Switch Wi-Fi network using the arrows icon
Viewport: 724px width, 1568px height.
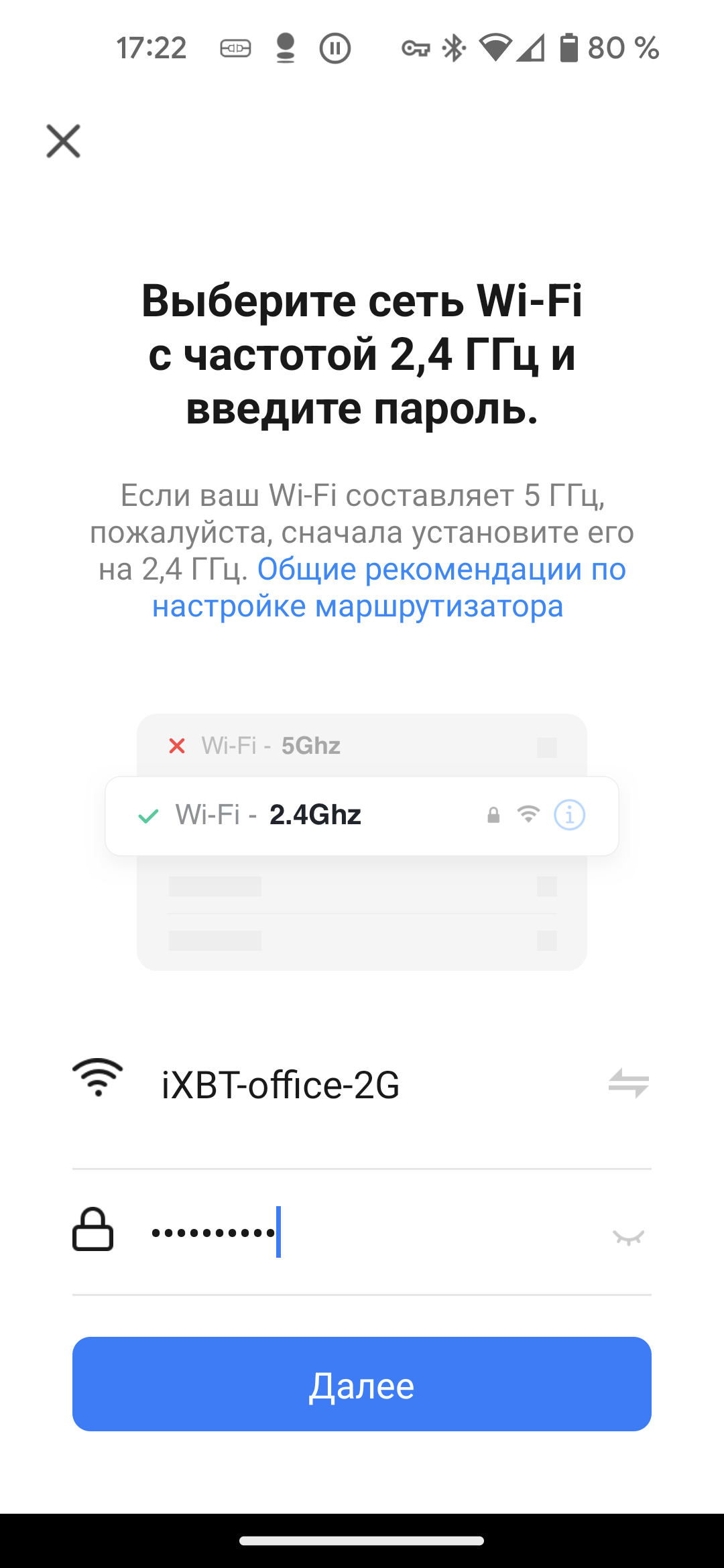click(x=628, y=1083)
